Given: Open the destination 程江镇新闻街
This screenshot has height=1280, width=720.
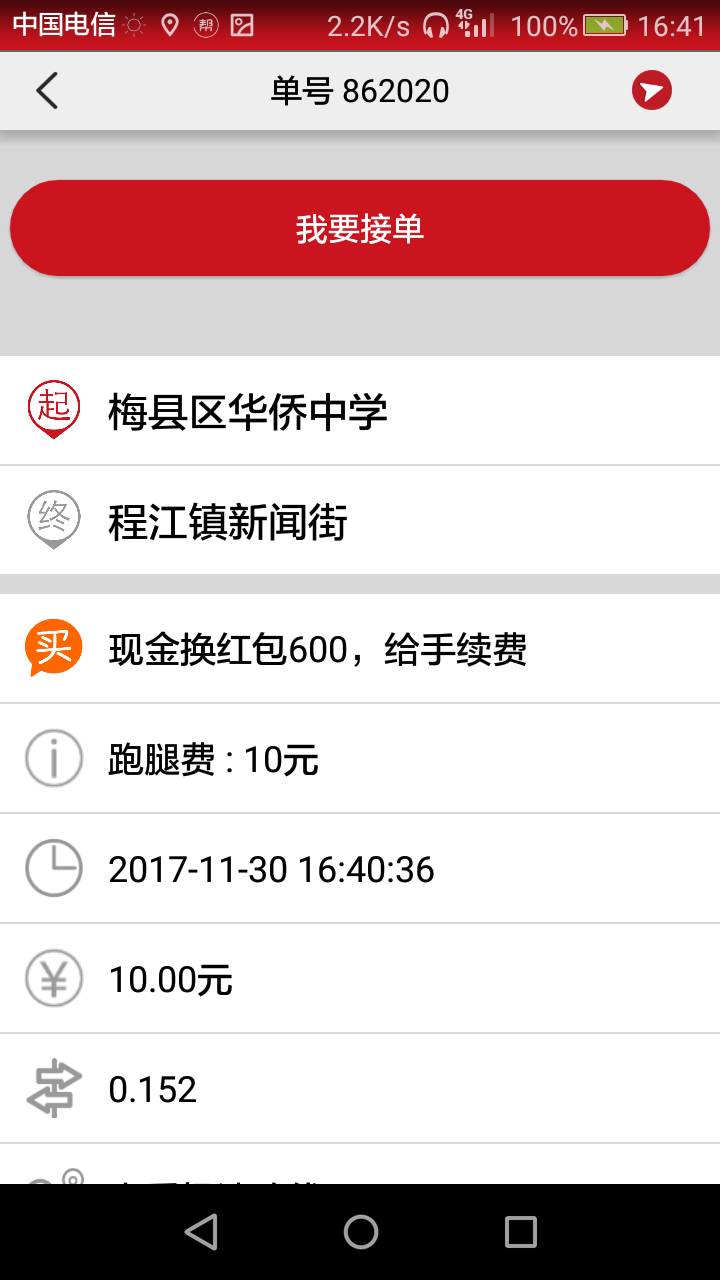Looking at the screenshot, I should click(360, 521).
